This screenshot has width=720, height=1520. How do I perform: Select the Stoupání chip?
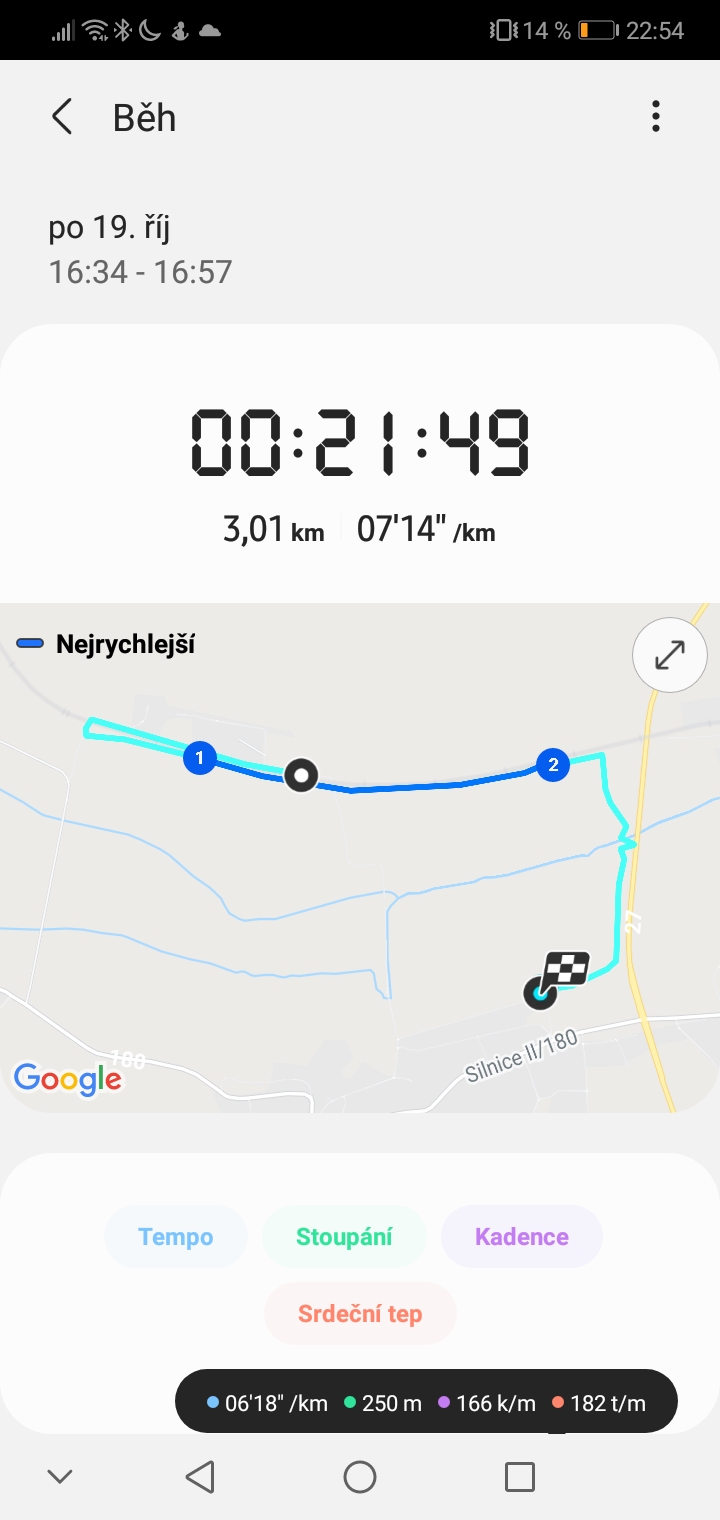coord(344,1237)
